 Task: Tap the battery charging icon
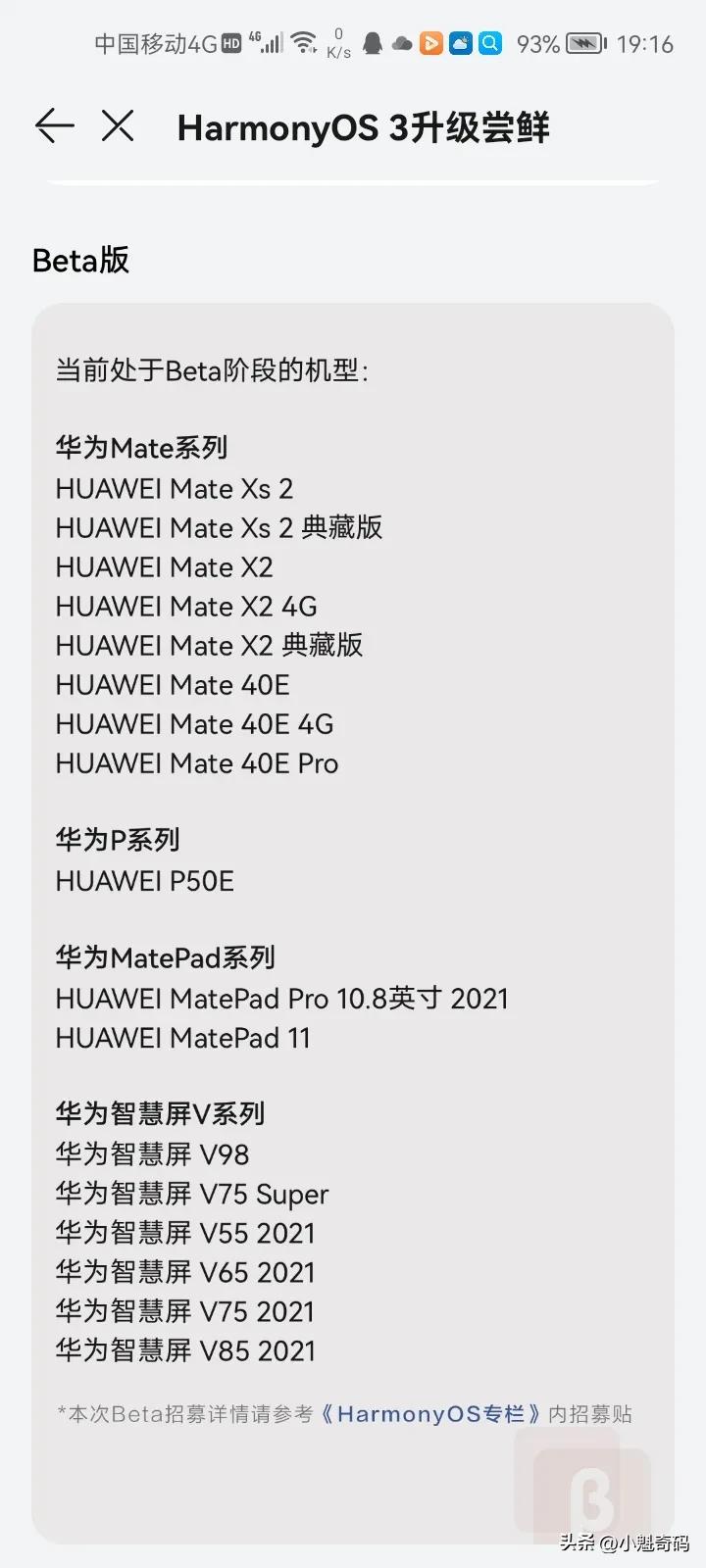coord(586,43)
